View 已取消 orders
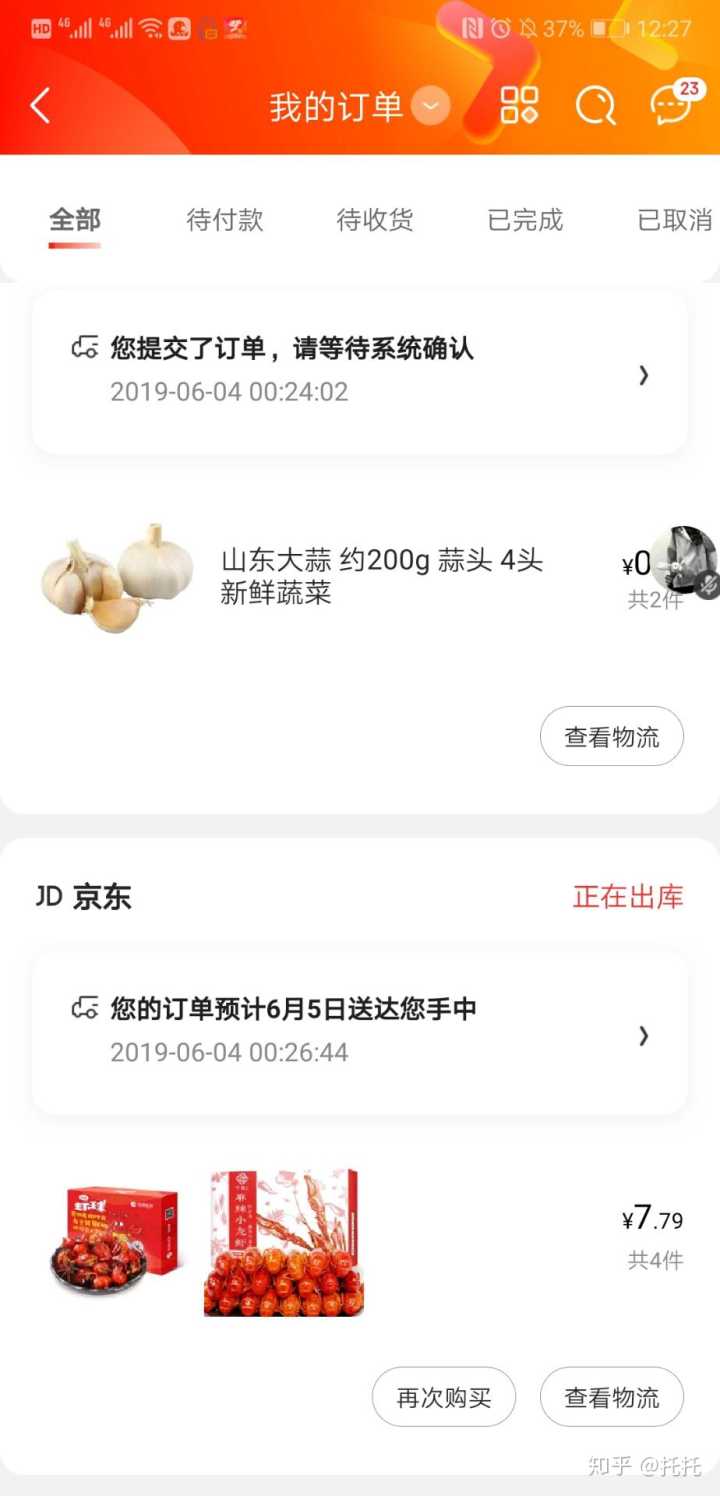This screenshot has width=720, height=1496. coord(675,220)
